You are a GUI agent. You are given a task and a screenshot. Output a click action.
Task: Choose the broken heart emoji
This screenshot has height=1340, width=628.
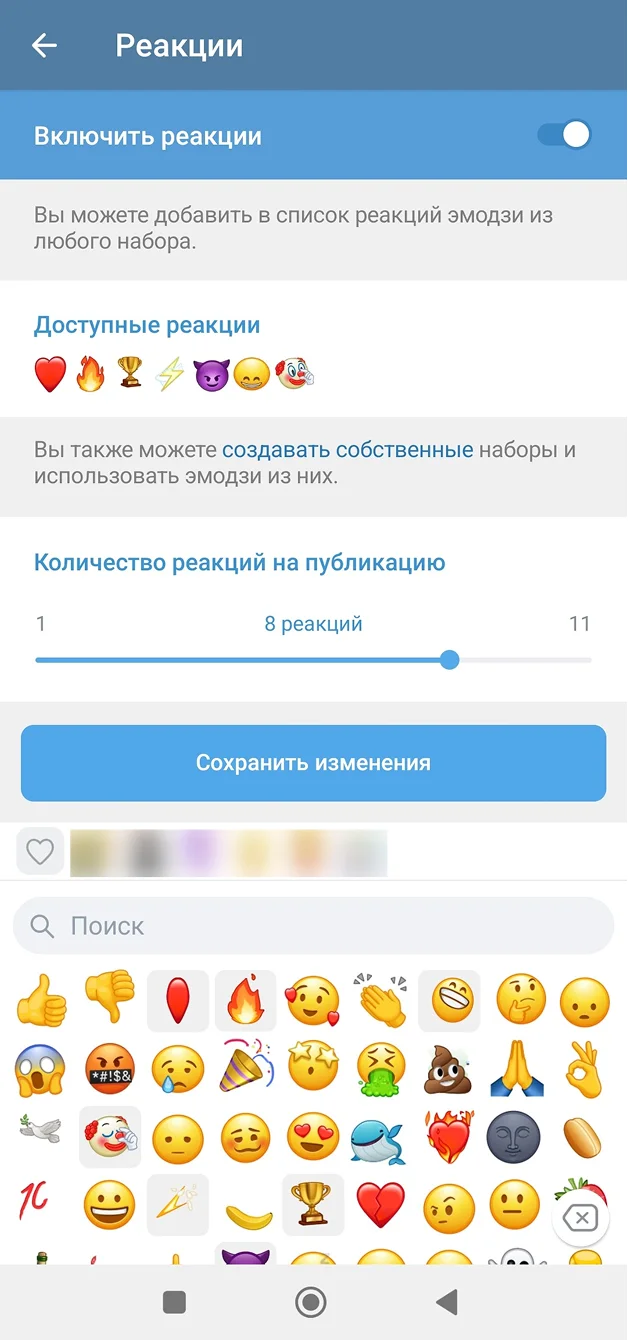(x=381, y=1206)
